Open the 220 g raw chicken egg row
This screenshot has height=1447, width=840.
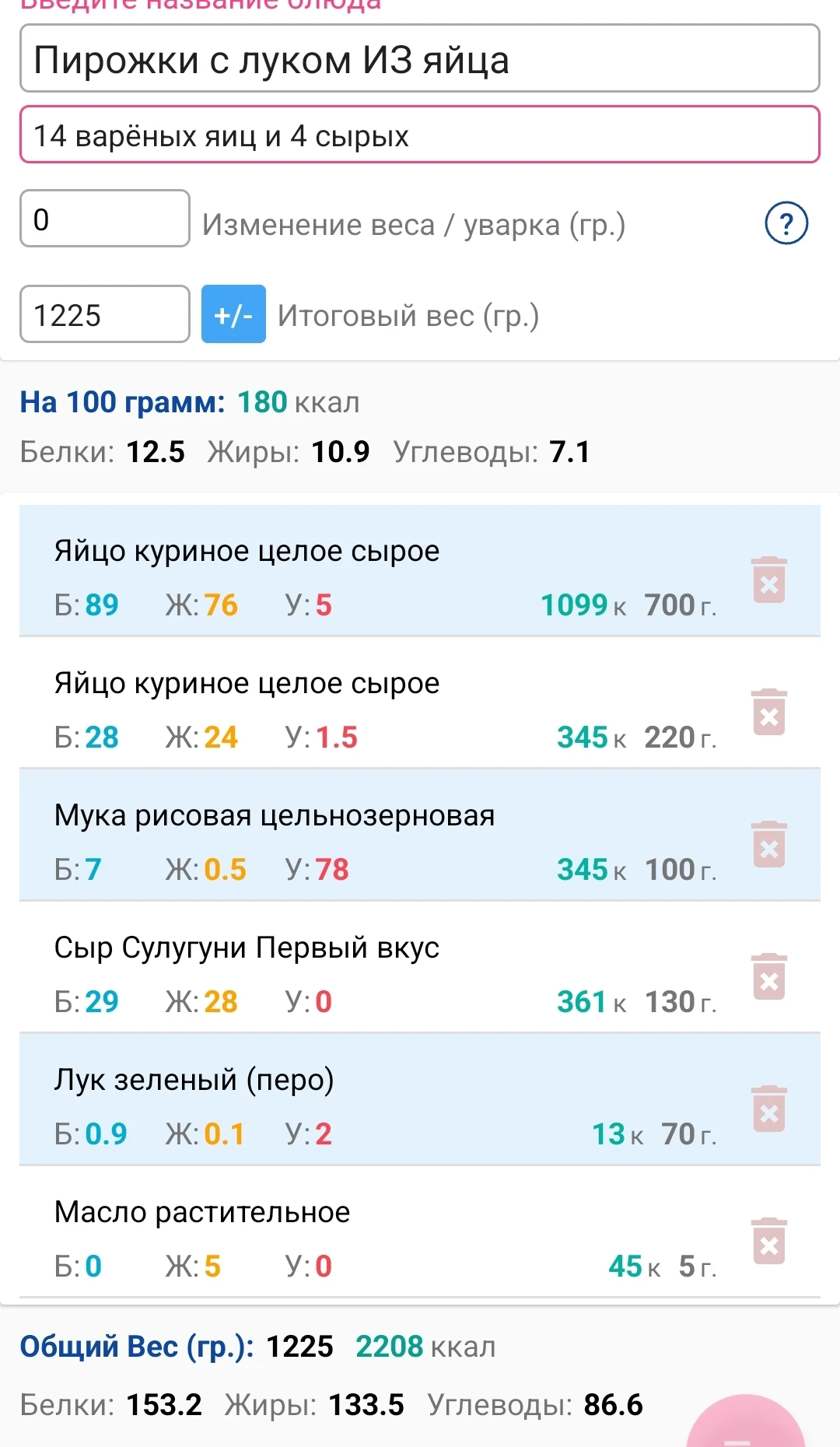click(x=373, y=704)
